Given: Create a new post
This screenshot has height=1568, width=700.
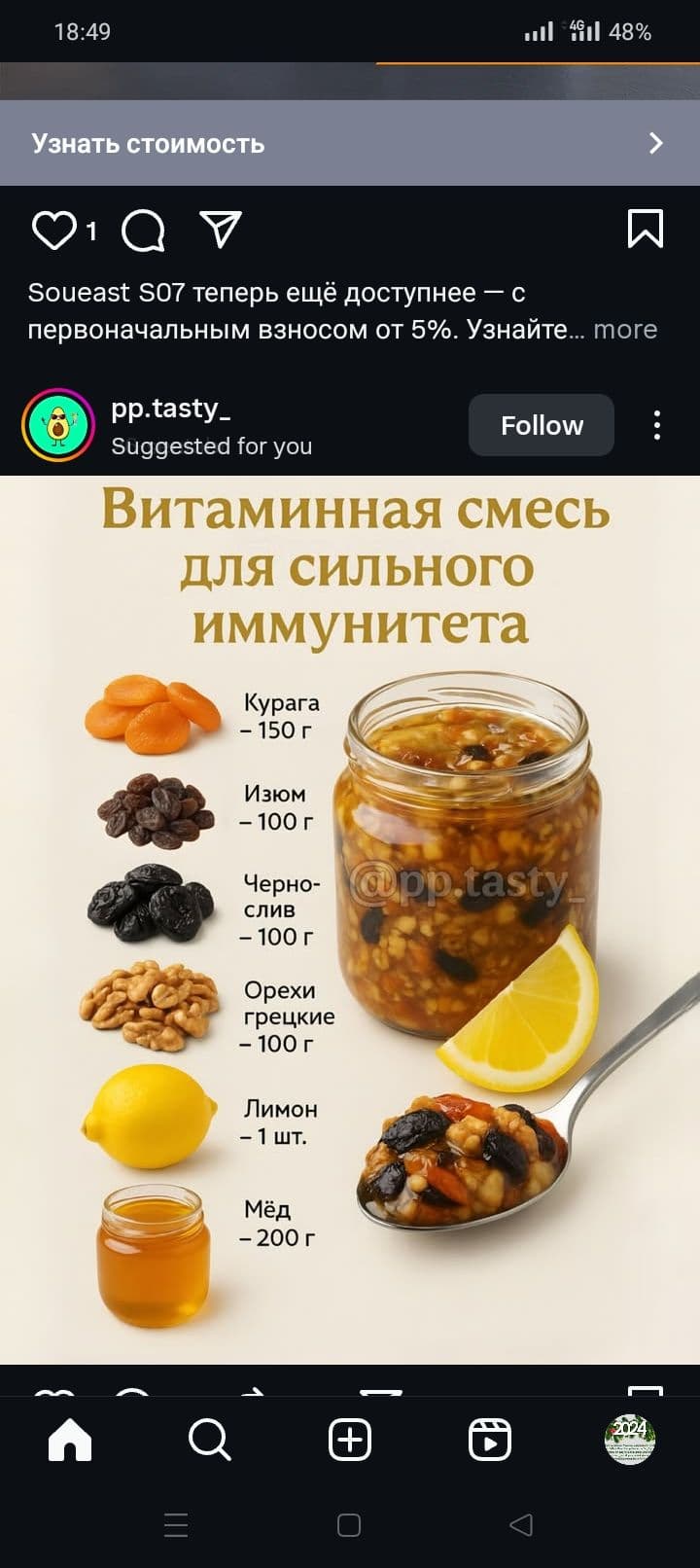Looking at the screenshot, I should pos(350,1440).
